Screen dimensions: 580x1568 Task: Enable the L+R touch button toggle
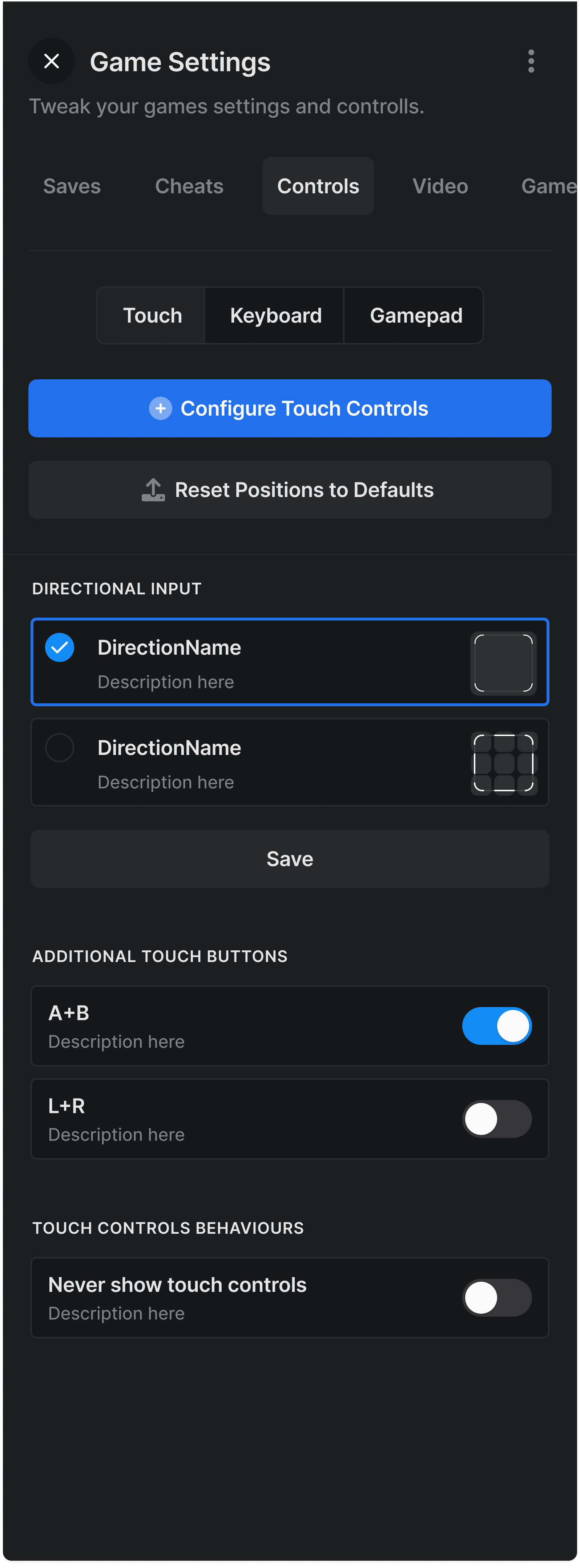click(x=497, y=1119)
